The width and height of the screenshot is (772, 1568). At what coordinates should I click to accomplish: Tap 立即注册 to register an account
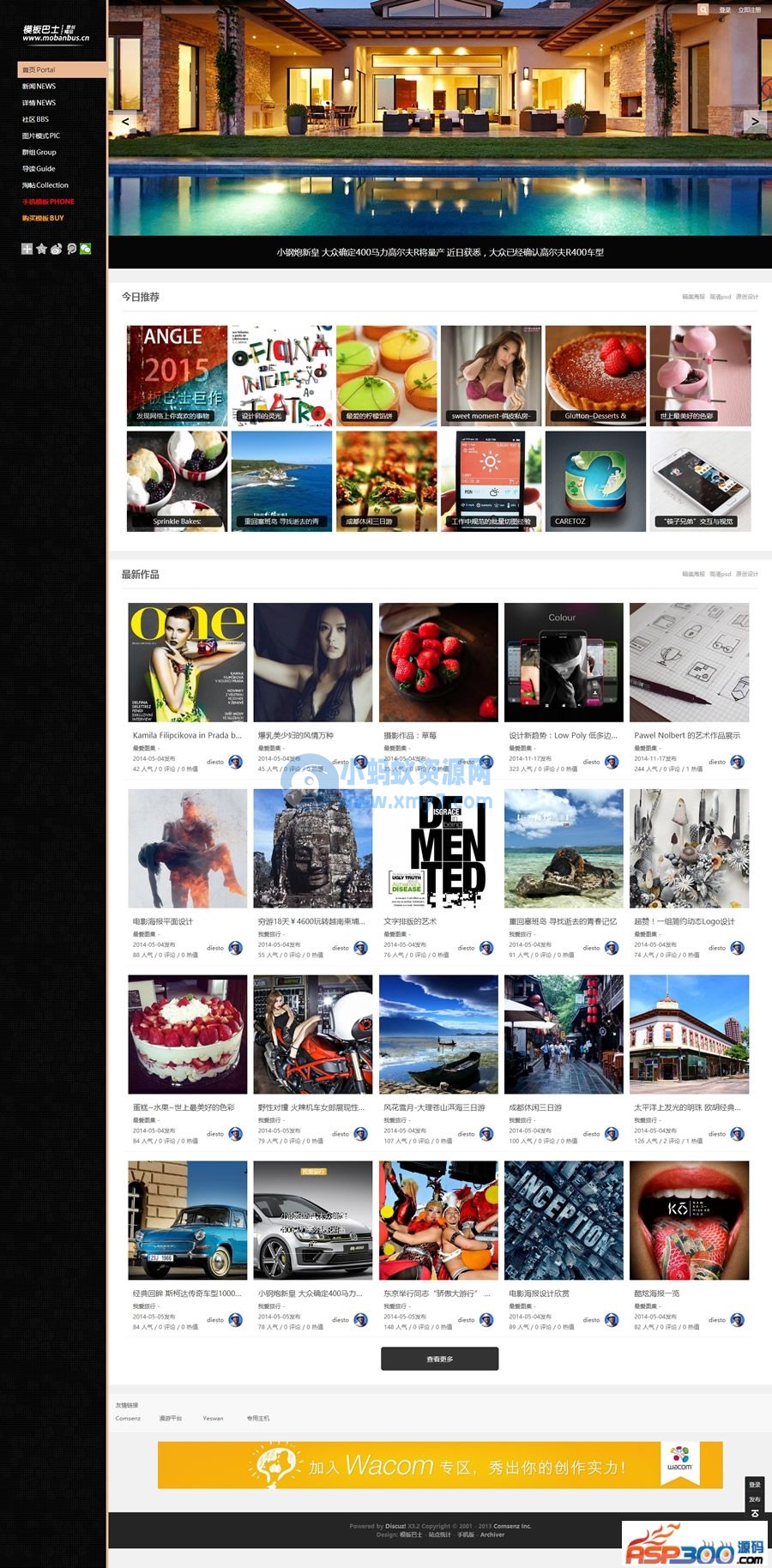749,10
